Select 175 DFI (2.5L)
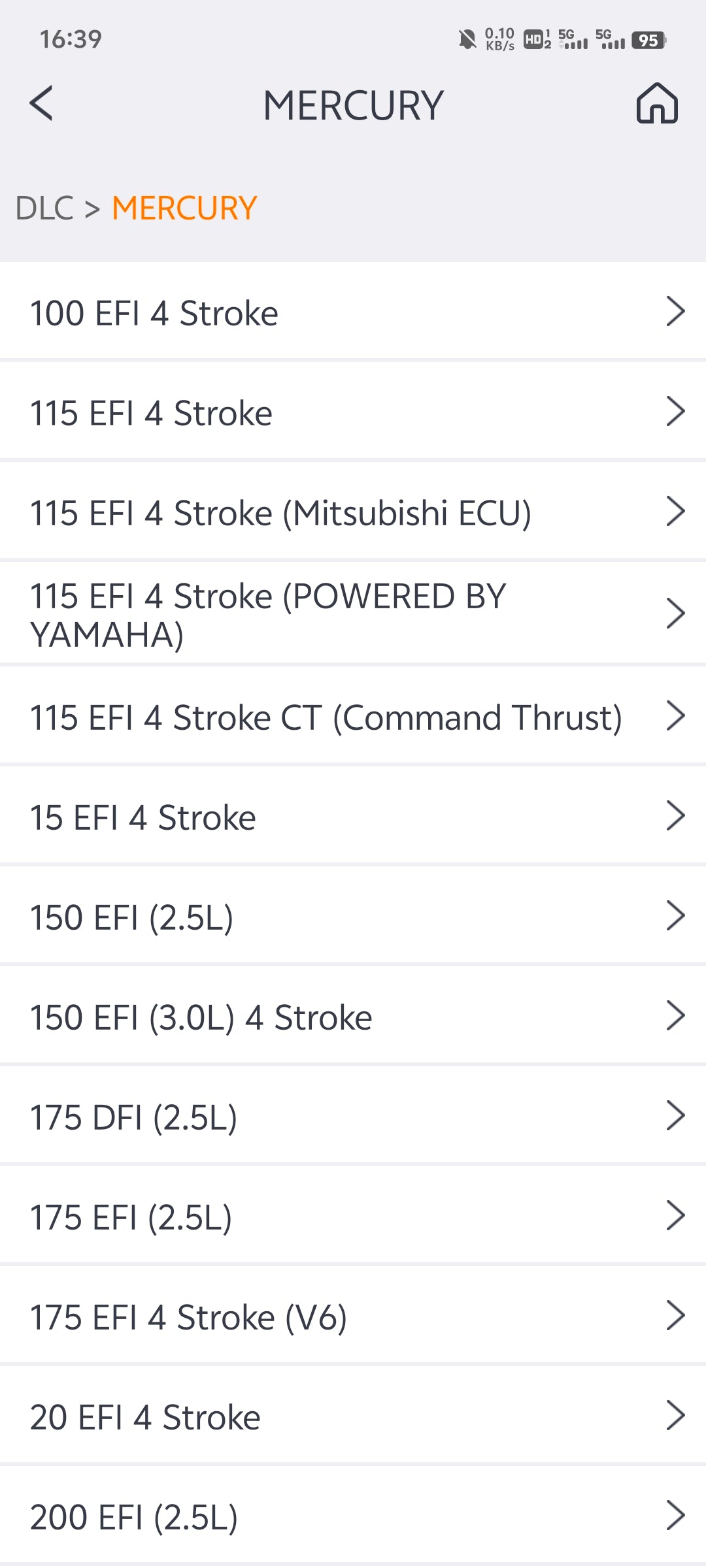Viewport: 706px width, 1568px height. click(x=353, y=1117)
